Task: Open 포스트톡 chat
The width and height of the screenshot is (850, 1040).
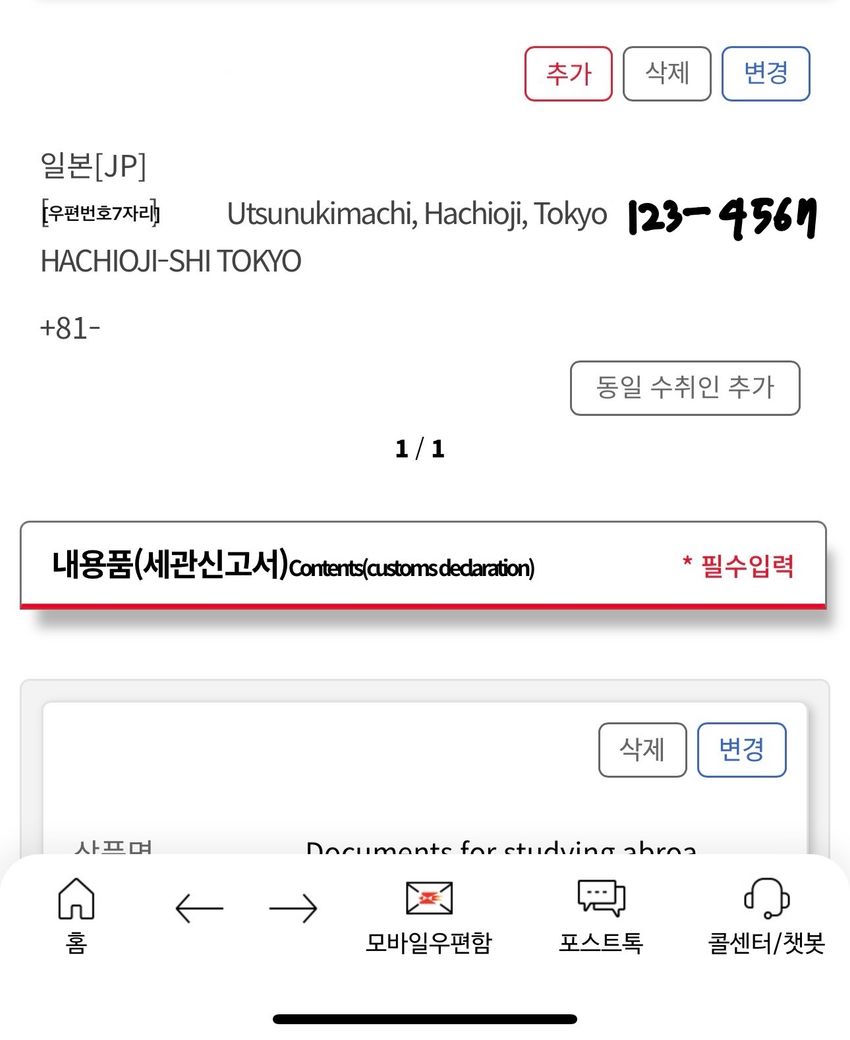Action: (x=601, y=914)
